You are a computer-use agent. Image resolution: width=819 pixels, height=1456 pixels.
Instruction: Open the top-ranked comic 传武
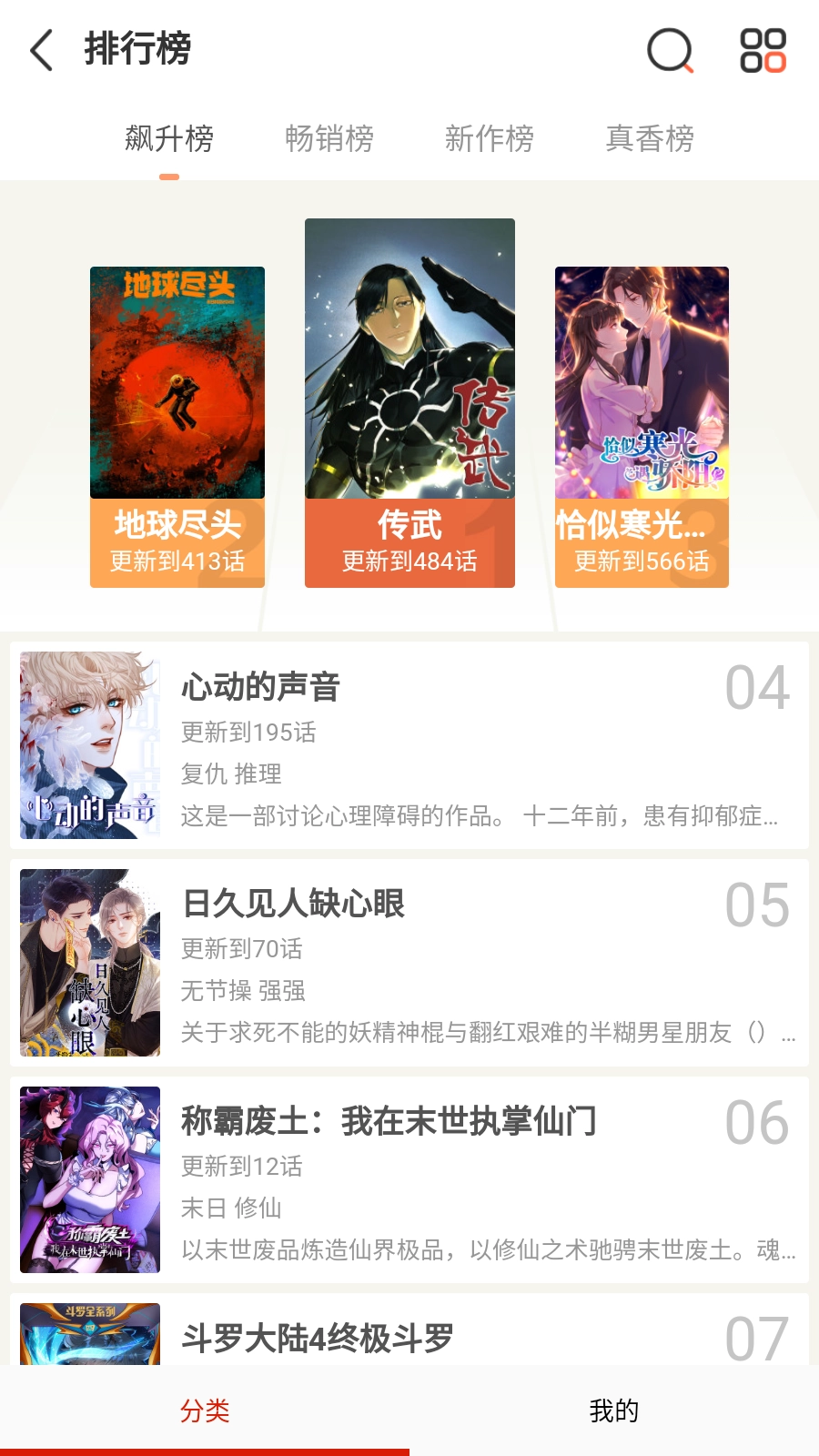coord(409,403)
